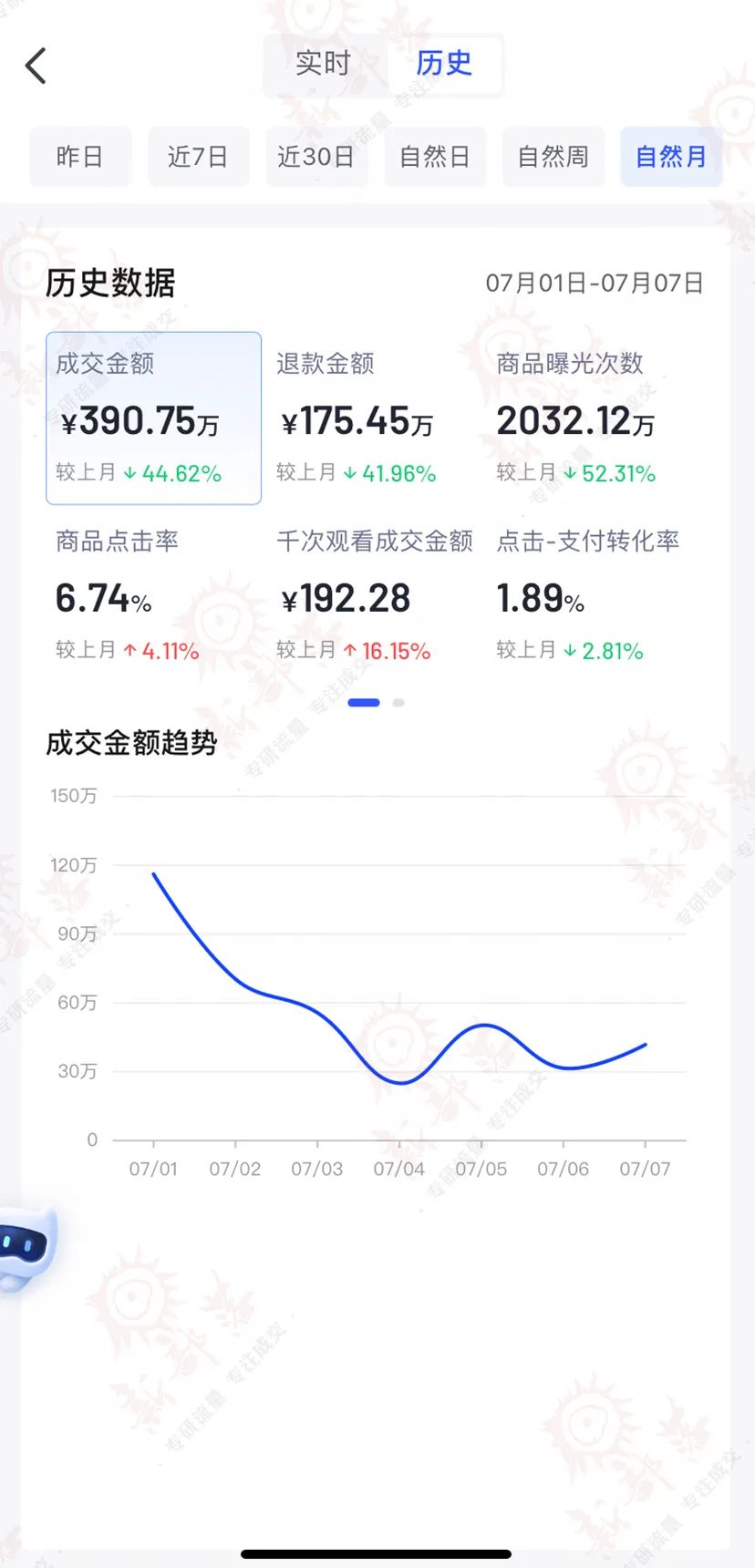Click the 近30日 filter button

click(x=316, y=157)
